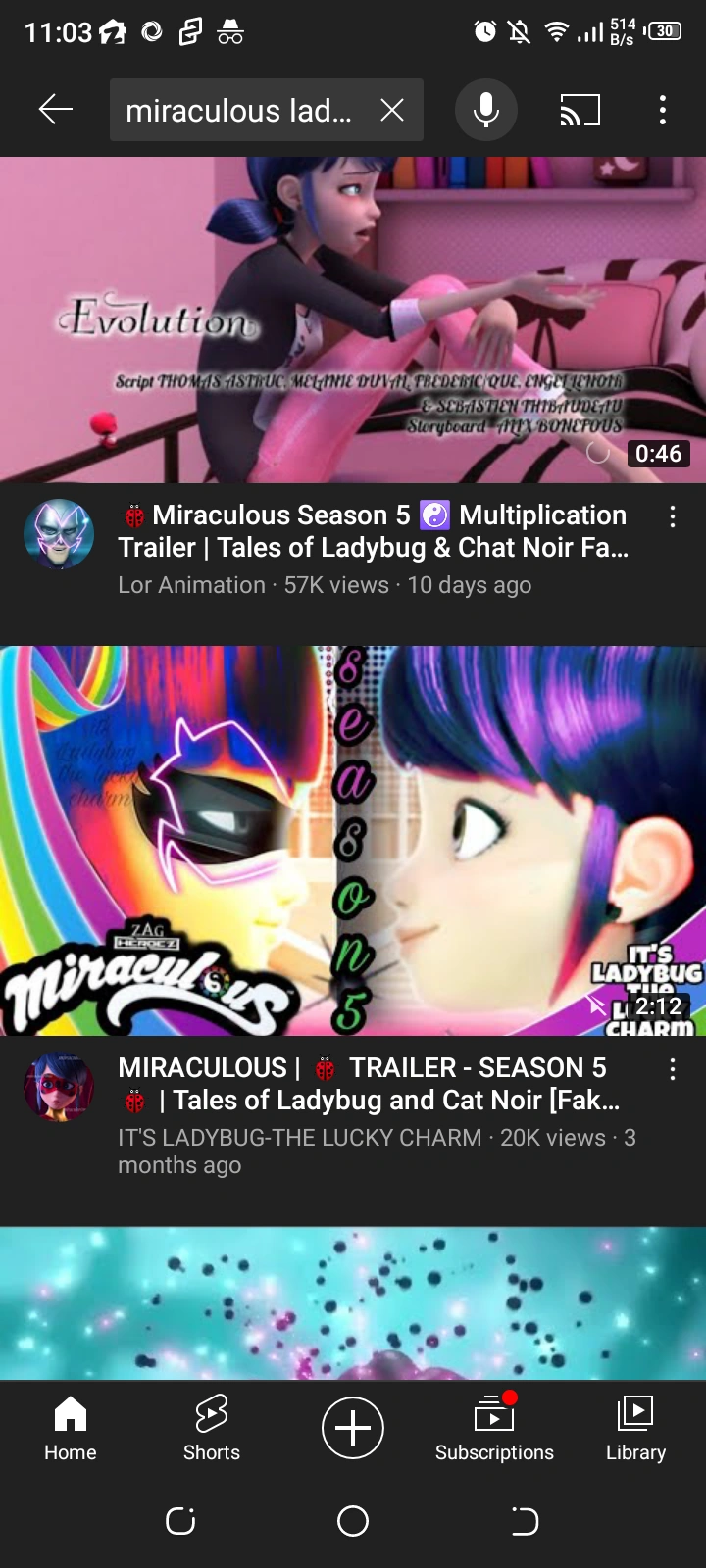
Task: Open the Lor Animation channel avatar
Action: click(59, 534)
